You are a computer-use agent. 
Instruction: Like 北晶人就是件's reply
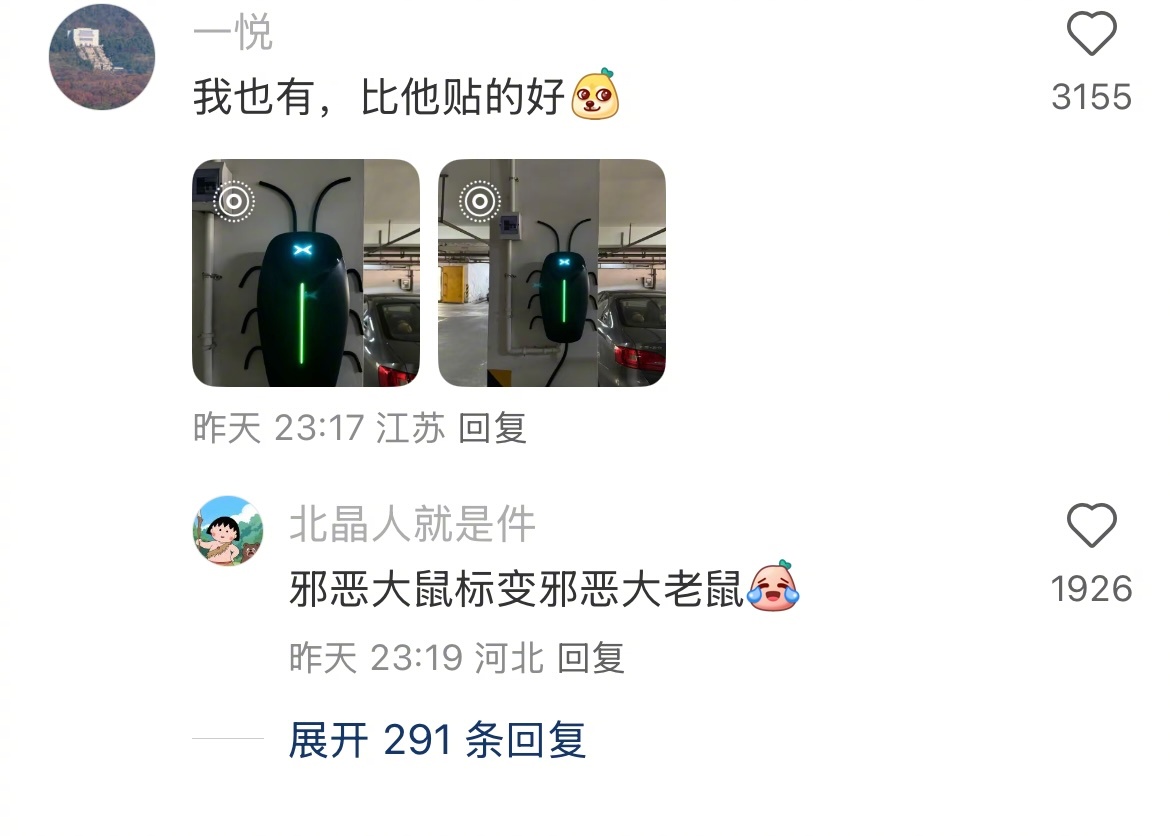1091,526
